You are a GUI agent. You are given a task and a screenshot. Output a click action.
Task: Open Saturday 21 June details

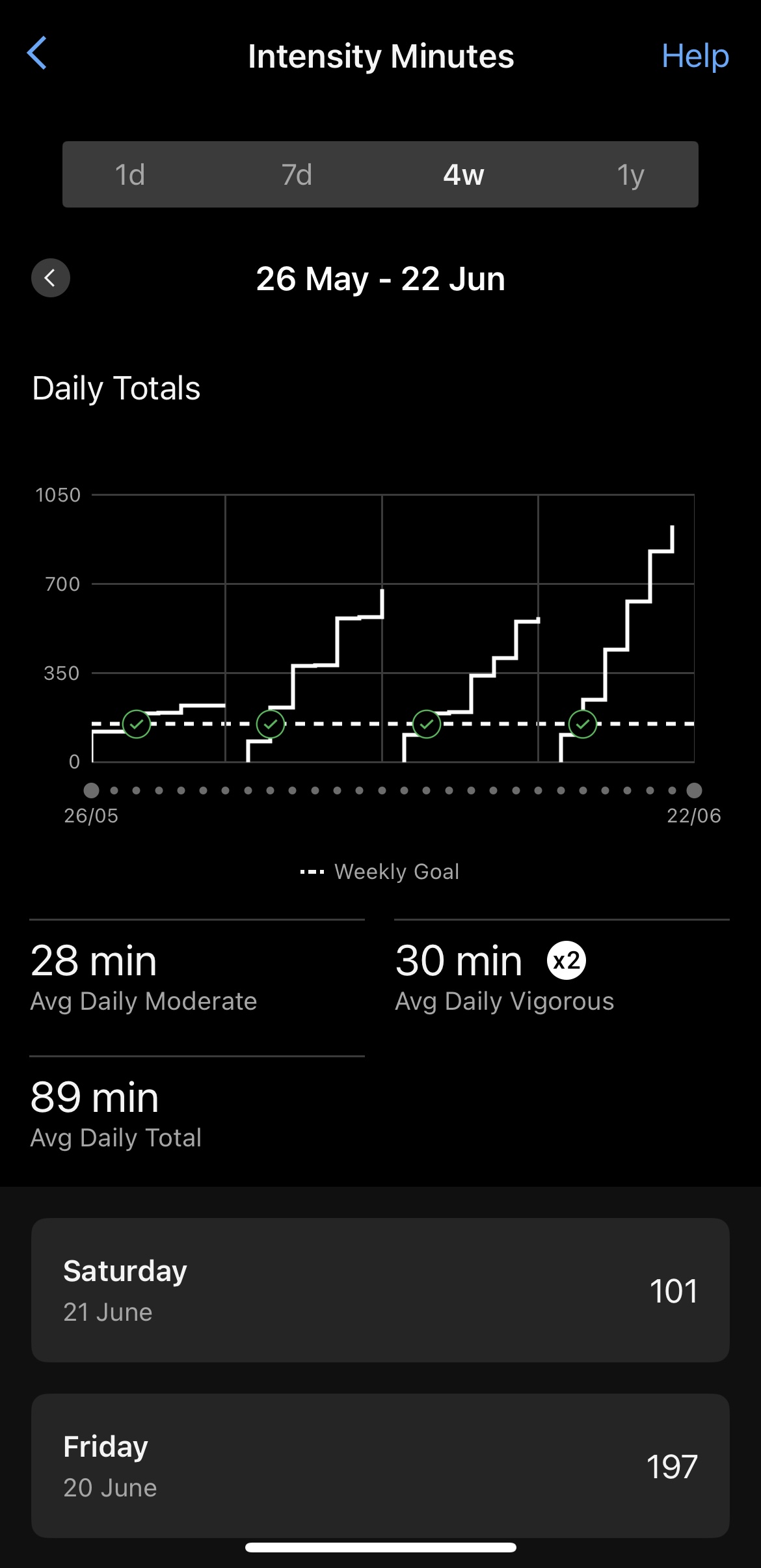pos(380,1290)
